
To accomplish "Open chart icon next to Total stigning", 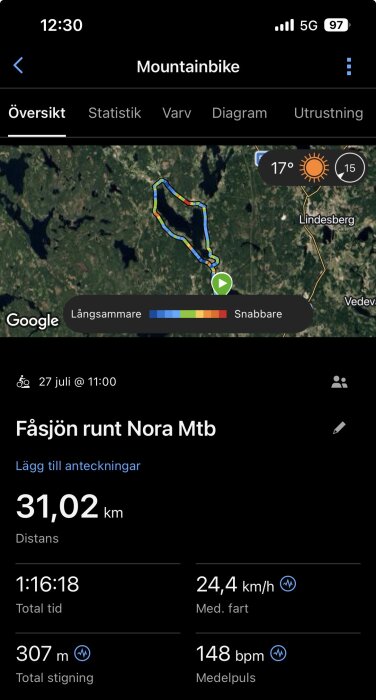I will tap(83, 654).
